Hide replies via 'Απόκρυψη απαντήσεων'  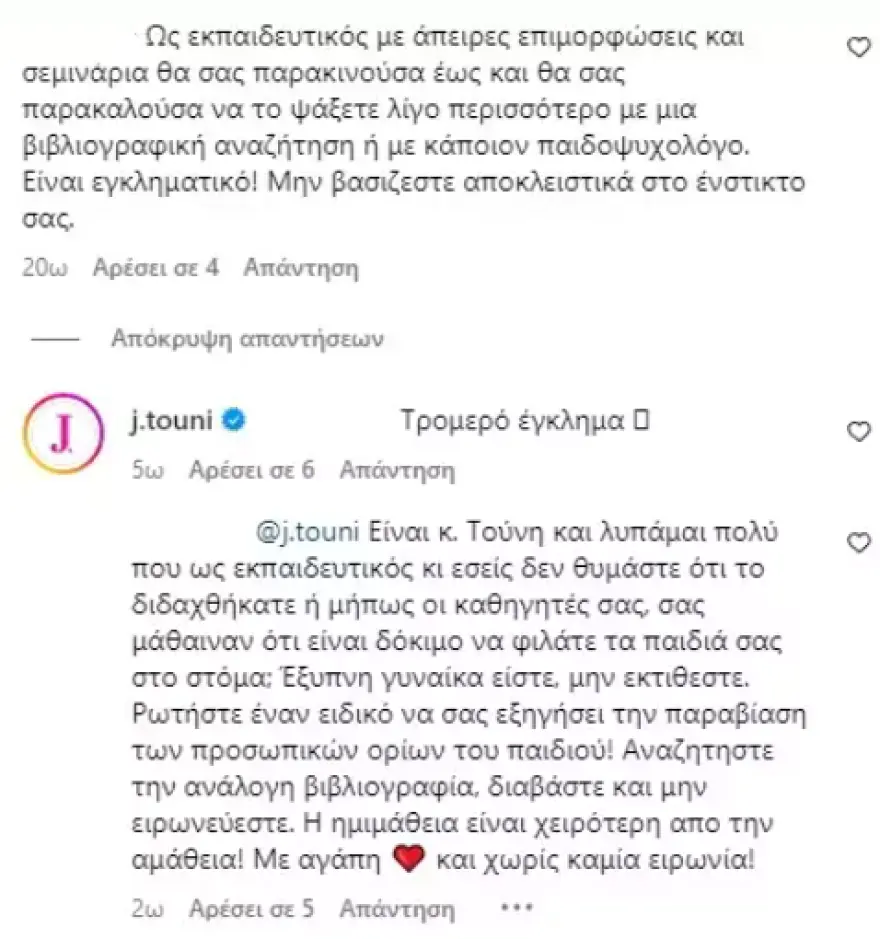[248, 338]
